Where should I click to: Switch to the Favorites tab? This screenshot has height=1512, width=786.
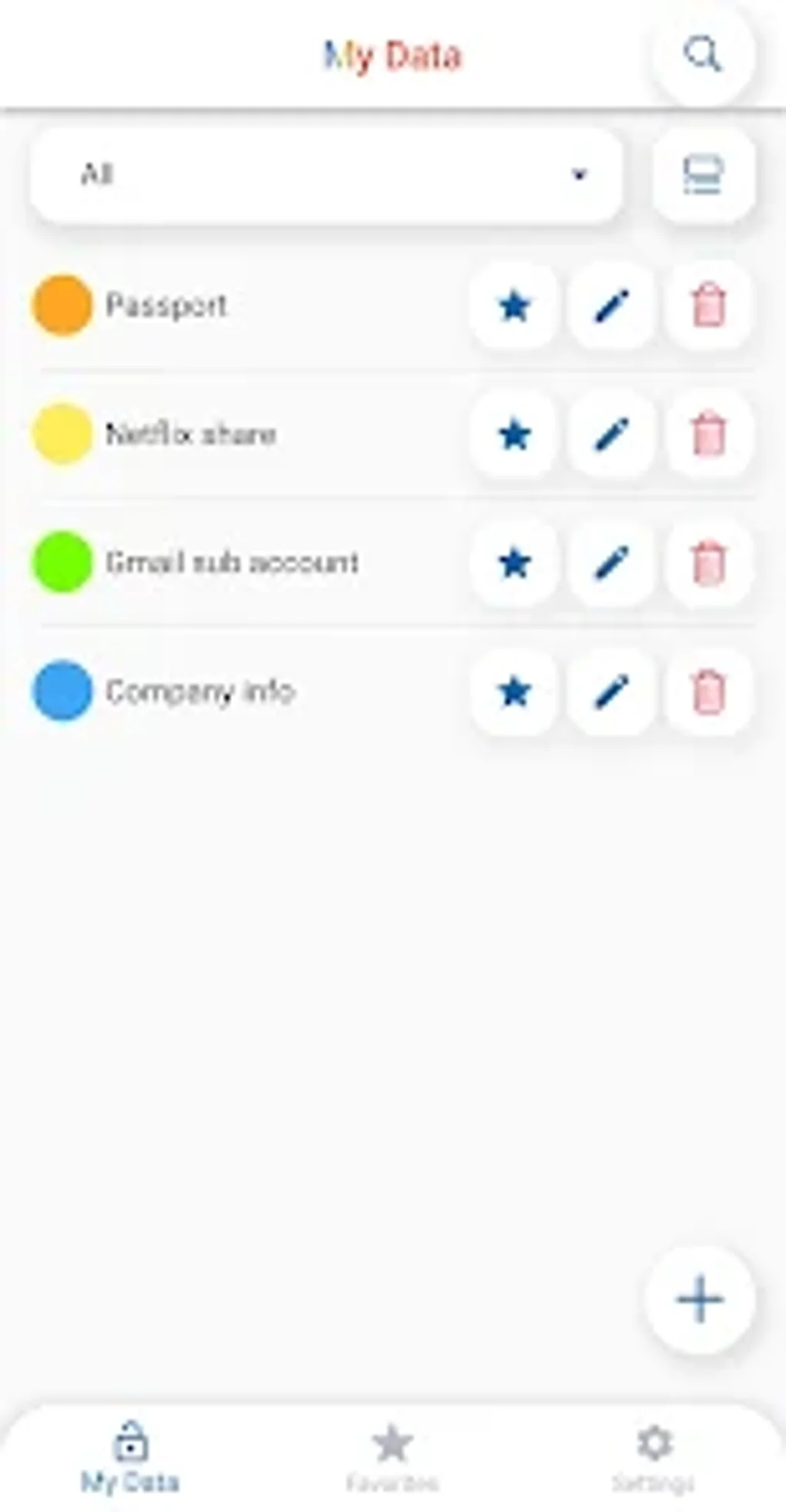click(x=392, y=1457)
